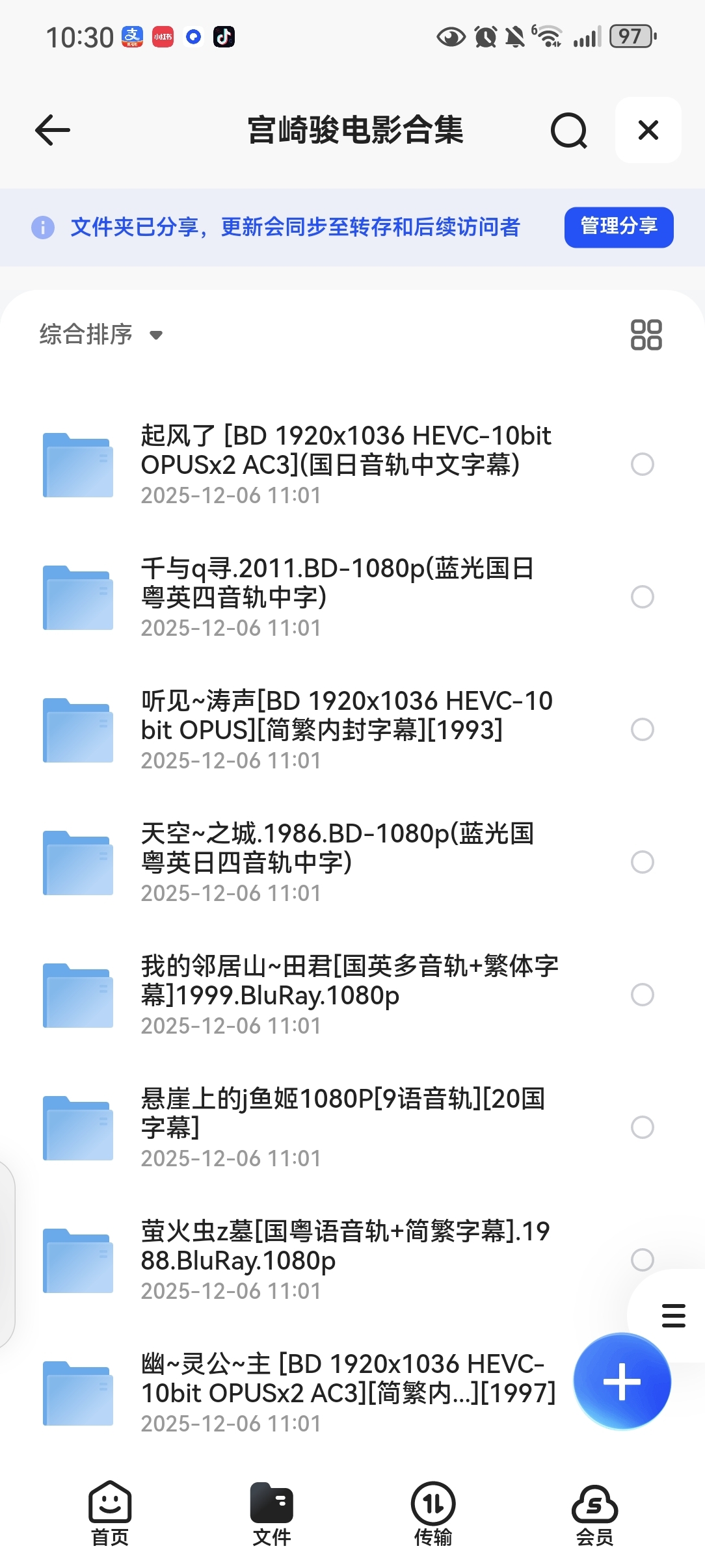Open the 综合排序 sort dropdown

pos(101,335)
